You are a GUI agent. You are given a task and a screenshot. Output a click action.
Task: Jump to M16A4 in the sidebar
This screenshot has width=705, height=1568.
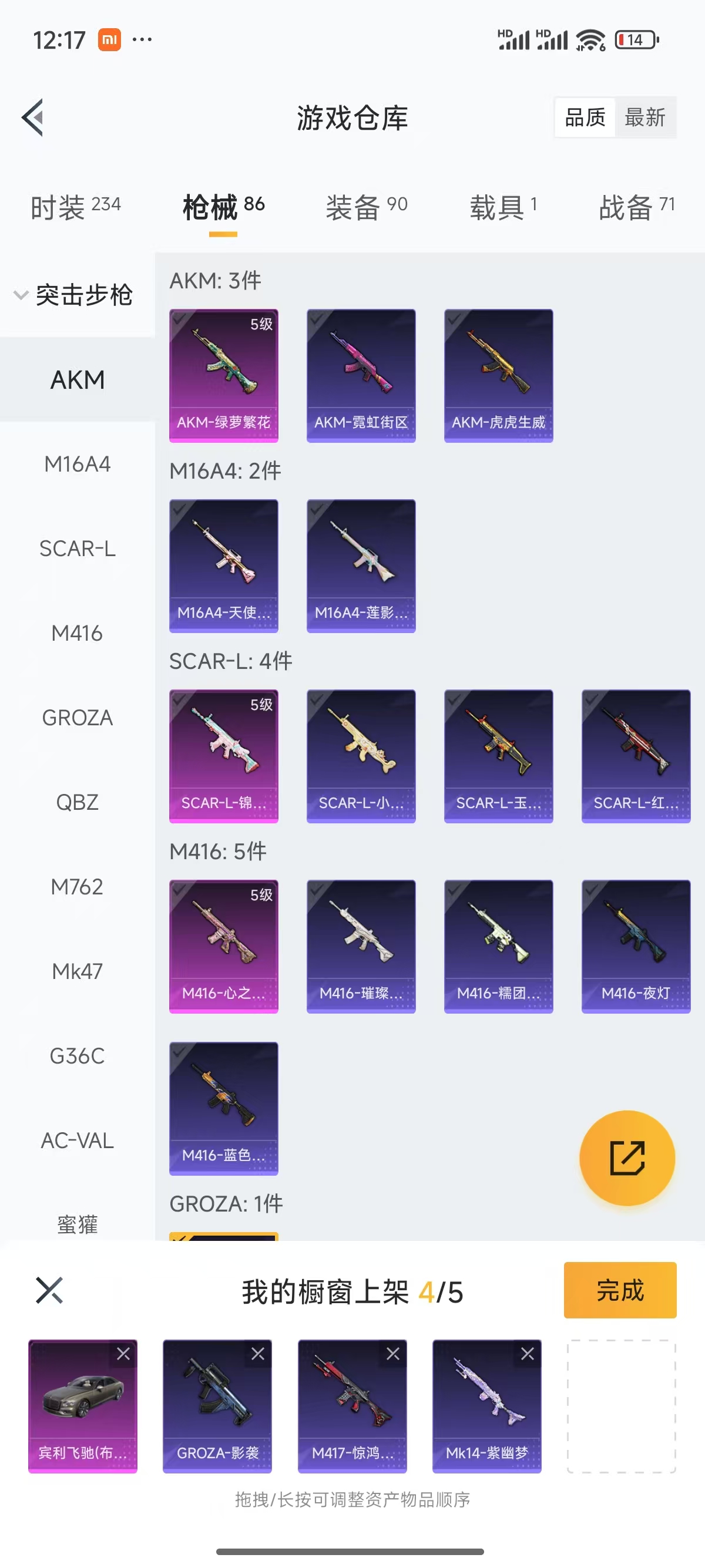(x=78, y=465)
